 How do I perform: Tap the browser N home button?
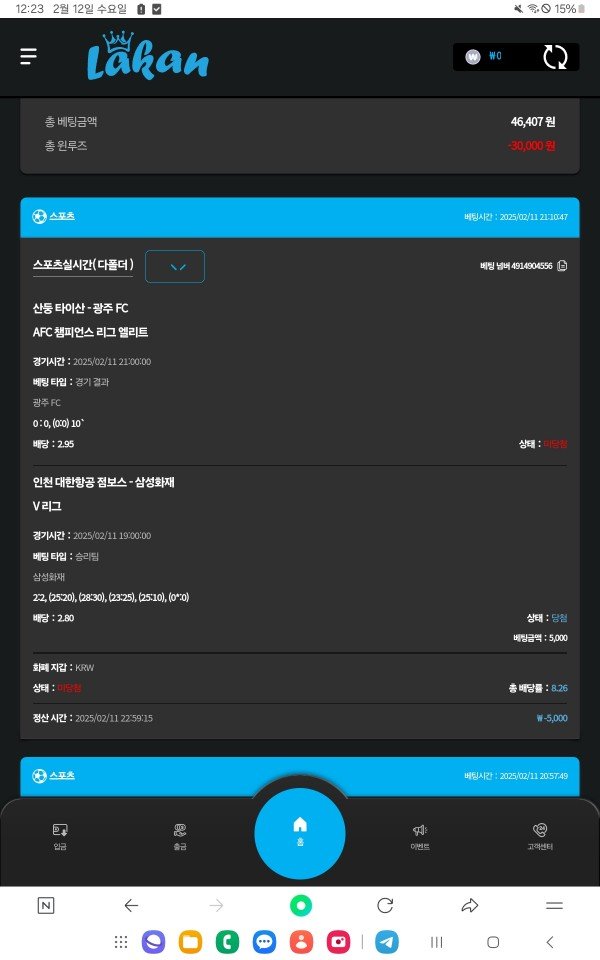click(46, 905)
